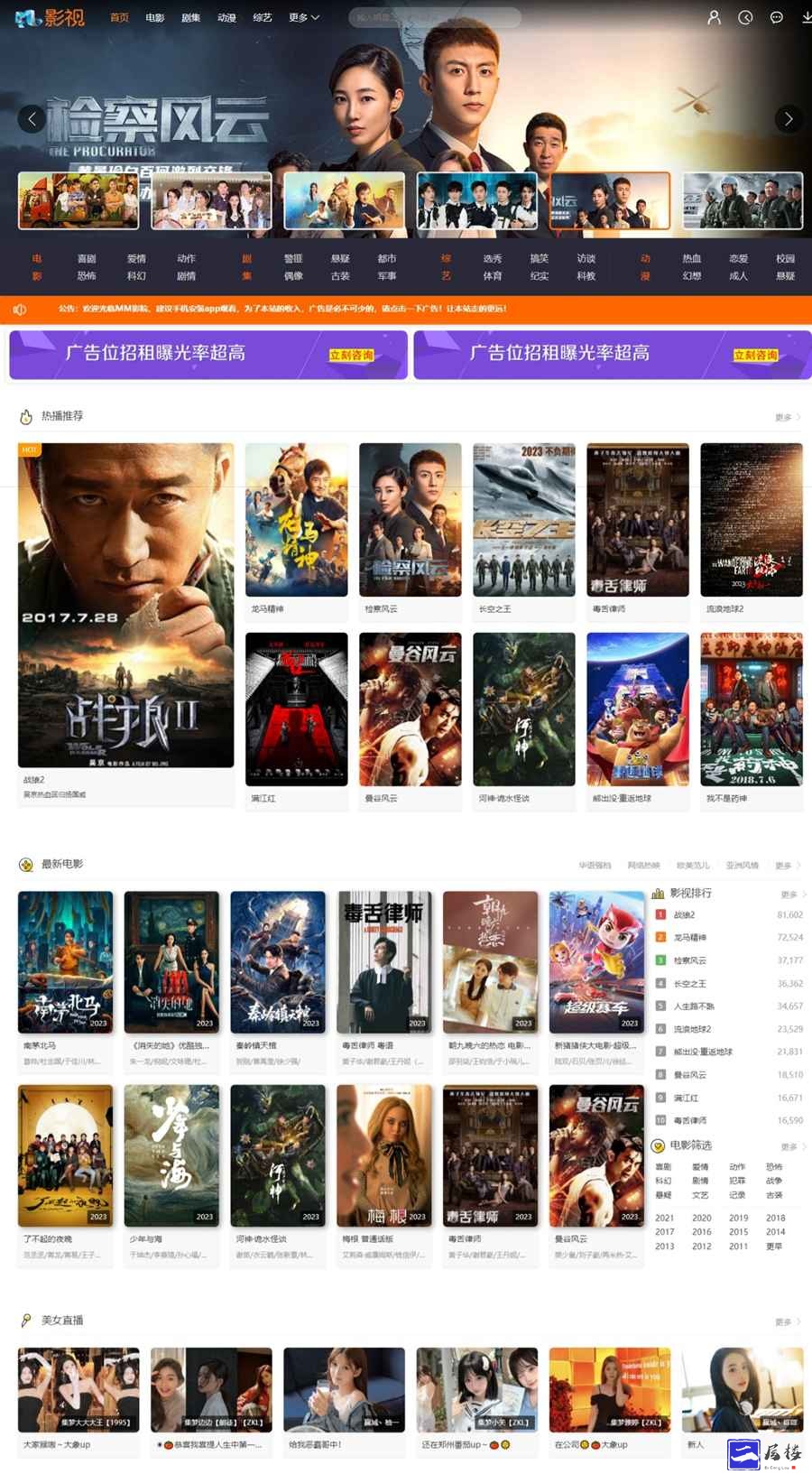This screenshot has width=812, height=1474.
Task: Go to next banner slide arrow
Action: [788, 118]
